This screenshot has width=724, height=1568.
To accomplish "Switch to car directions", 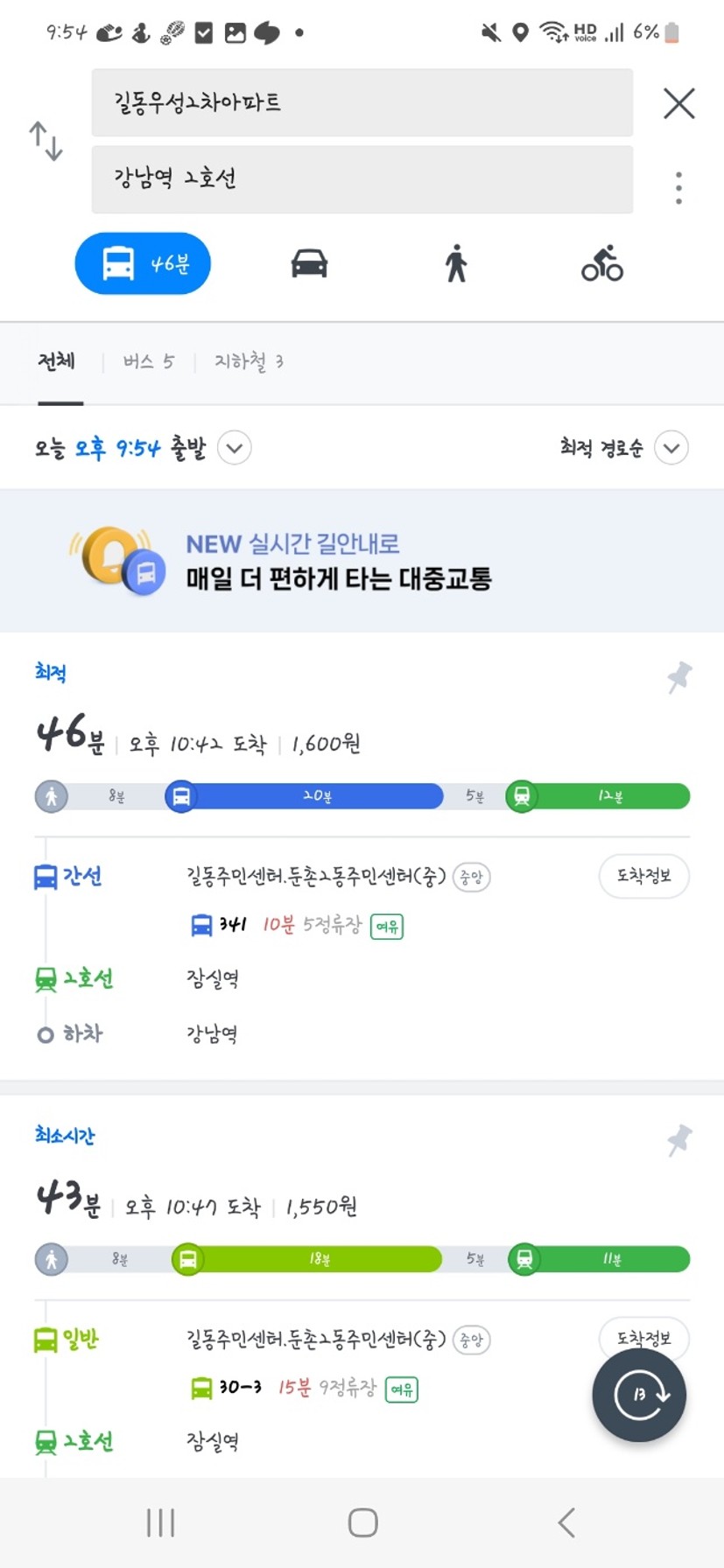I will (309, 263).
